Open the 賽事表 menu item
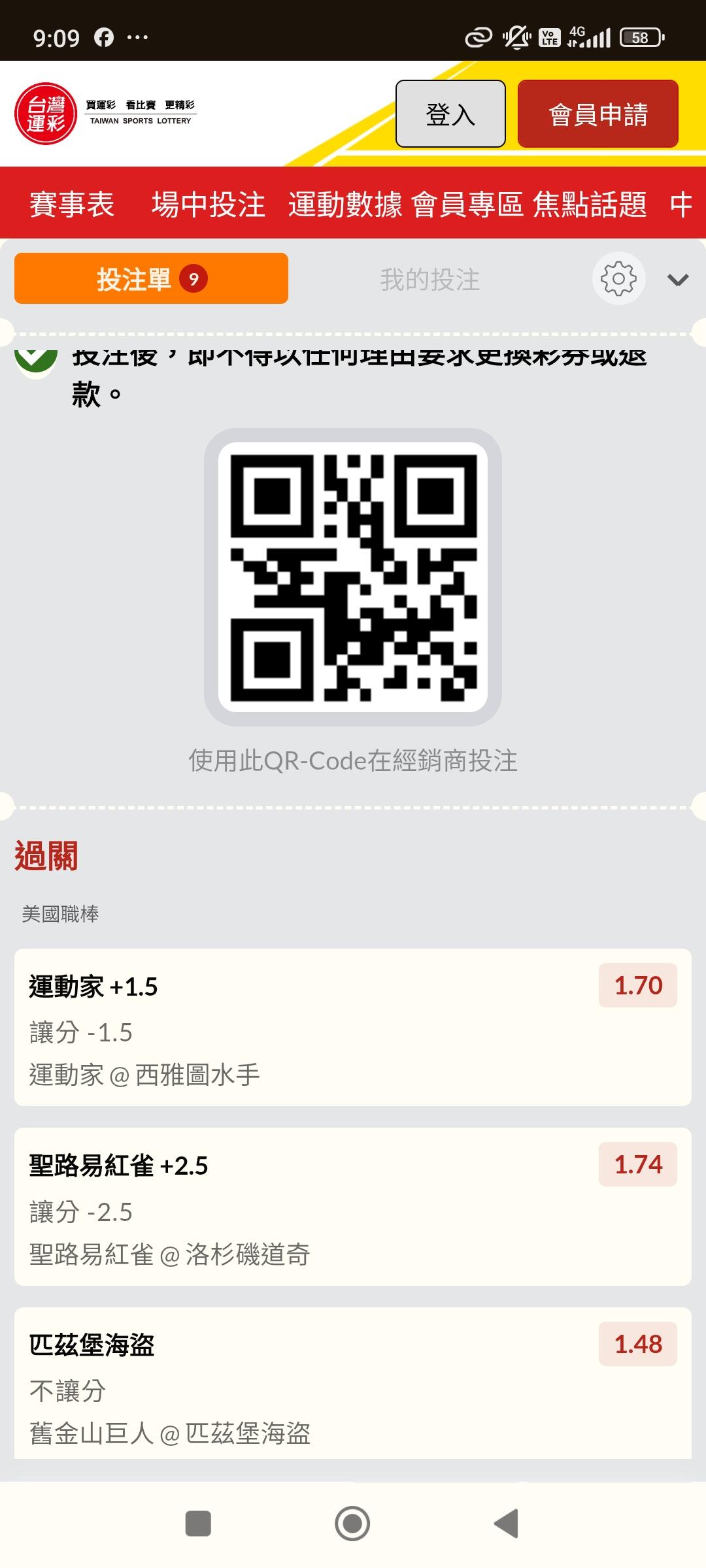Viewport: 706px width, 1568px height. pyautogui.click(x=72, y=204)
